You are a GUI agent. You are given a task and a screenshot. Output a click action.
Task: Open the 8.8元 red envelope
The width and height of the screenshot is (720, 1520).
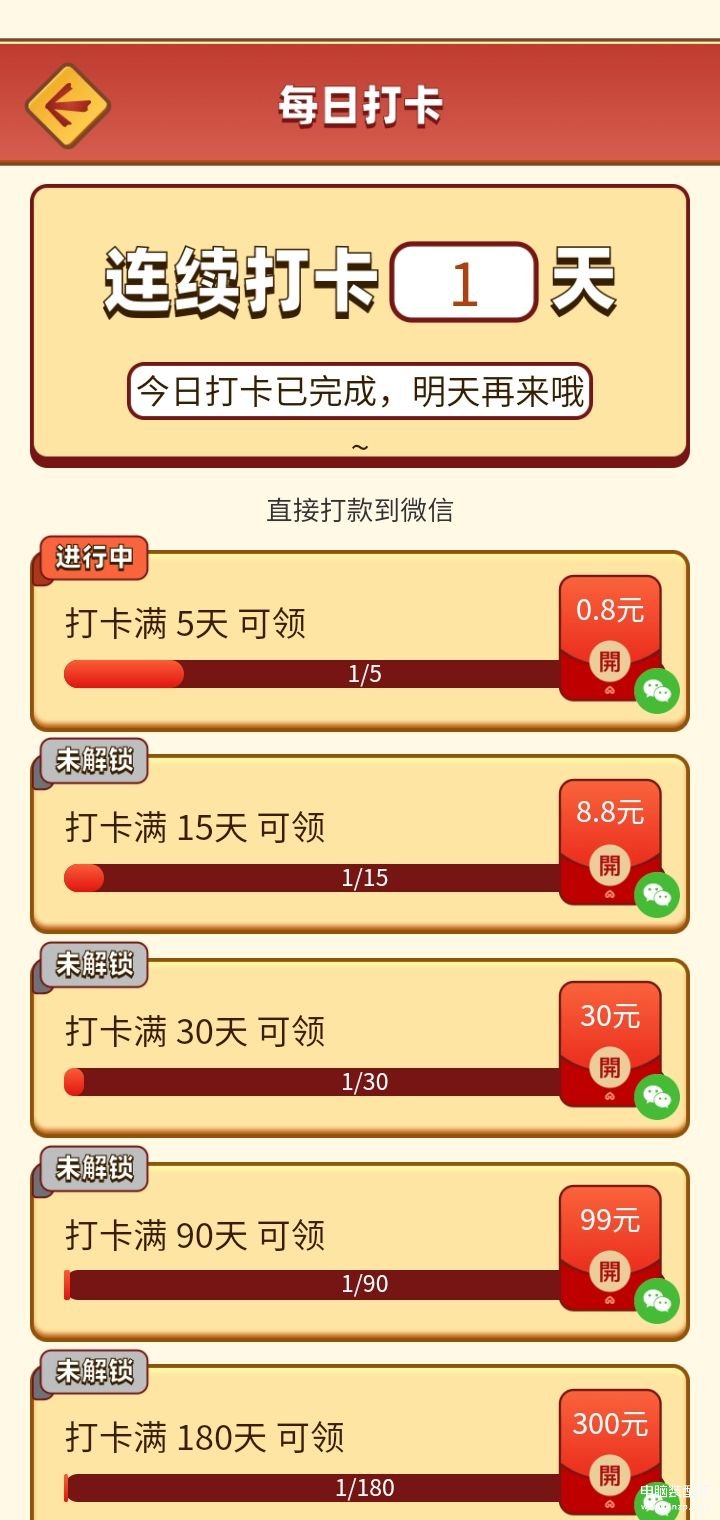[609, 864]
